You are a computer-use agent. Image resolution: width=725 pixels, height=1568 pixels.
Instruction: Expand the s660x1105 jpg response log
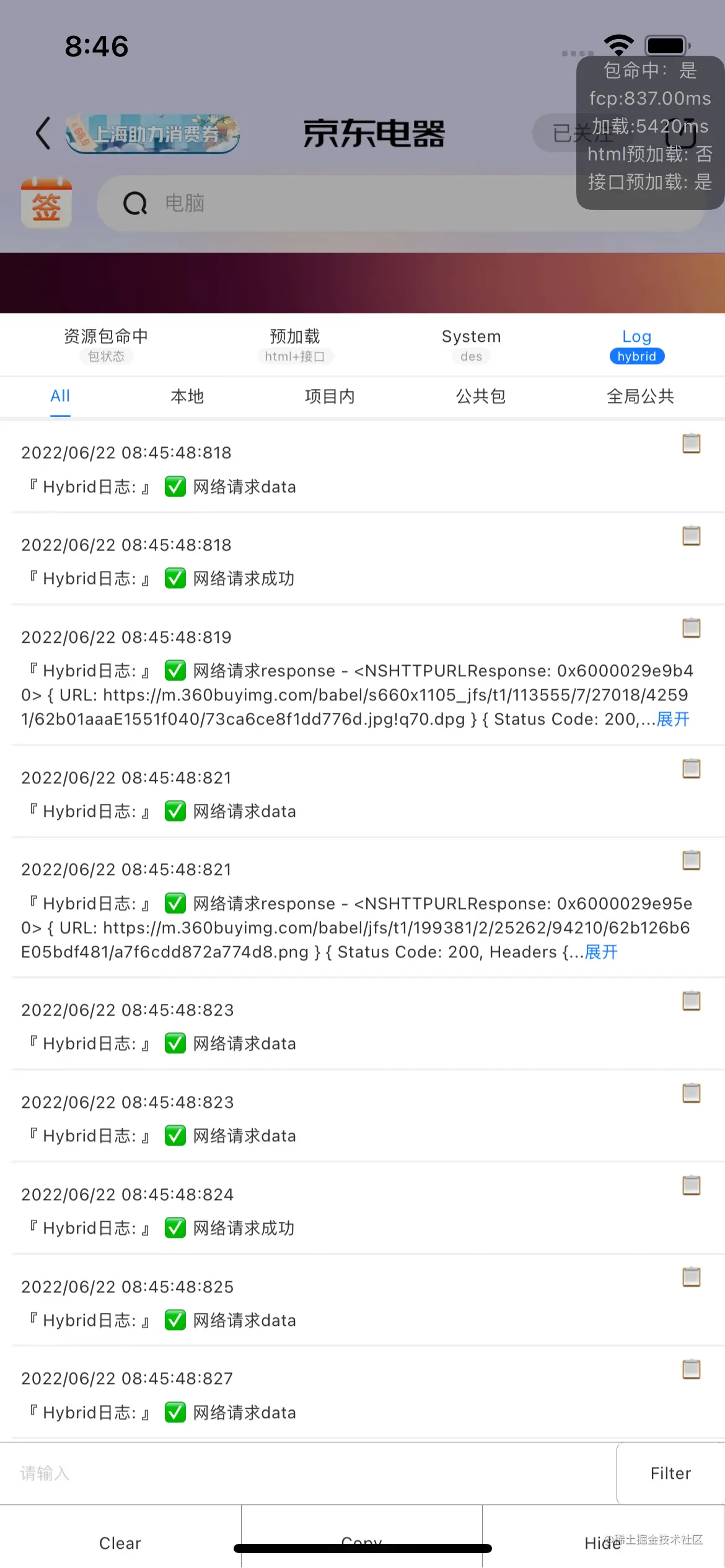(x=673, y=719)
